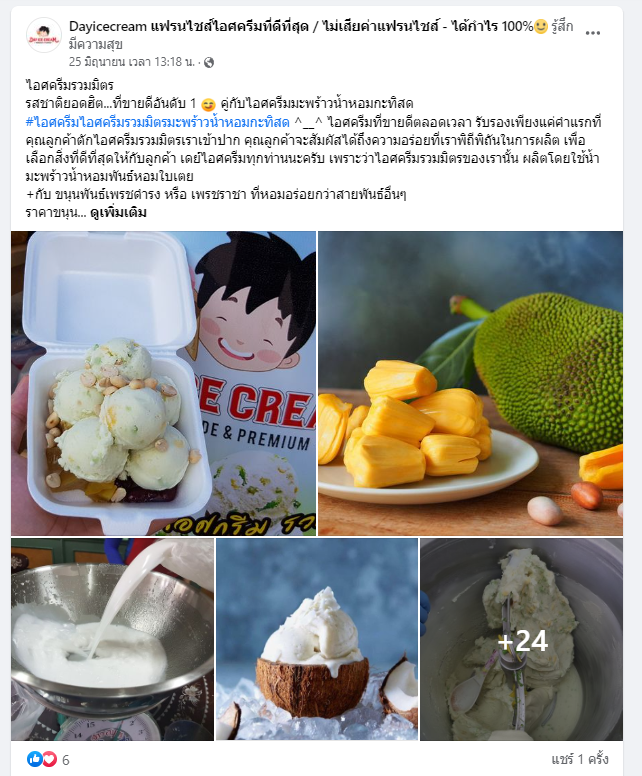Viewport: 642px width, 776px height.
Task: Open the coconut shell ice cream photo
Action: tap(317, 640)
